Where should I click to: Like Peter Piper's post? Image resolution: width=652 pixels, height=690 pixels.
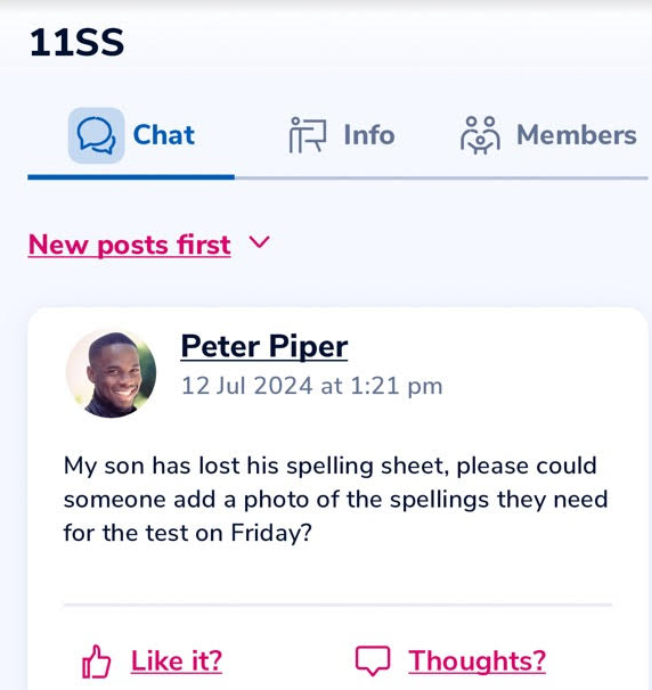pyautogui.click(x=152, y=661)
